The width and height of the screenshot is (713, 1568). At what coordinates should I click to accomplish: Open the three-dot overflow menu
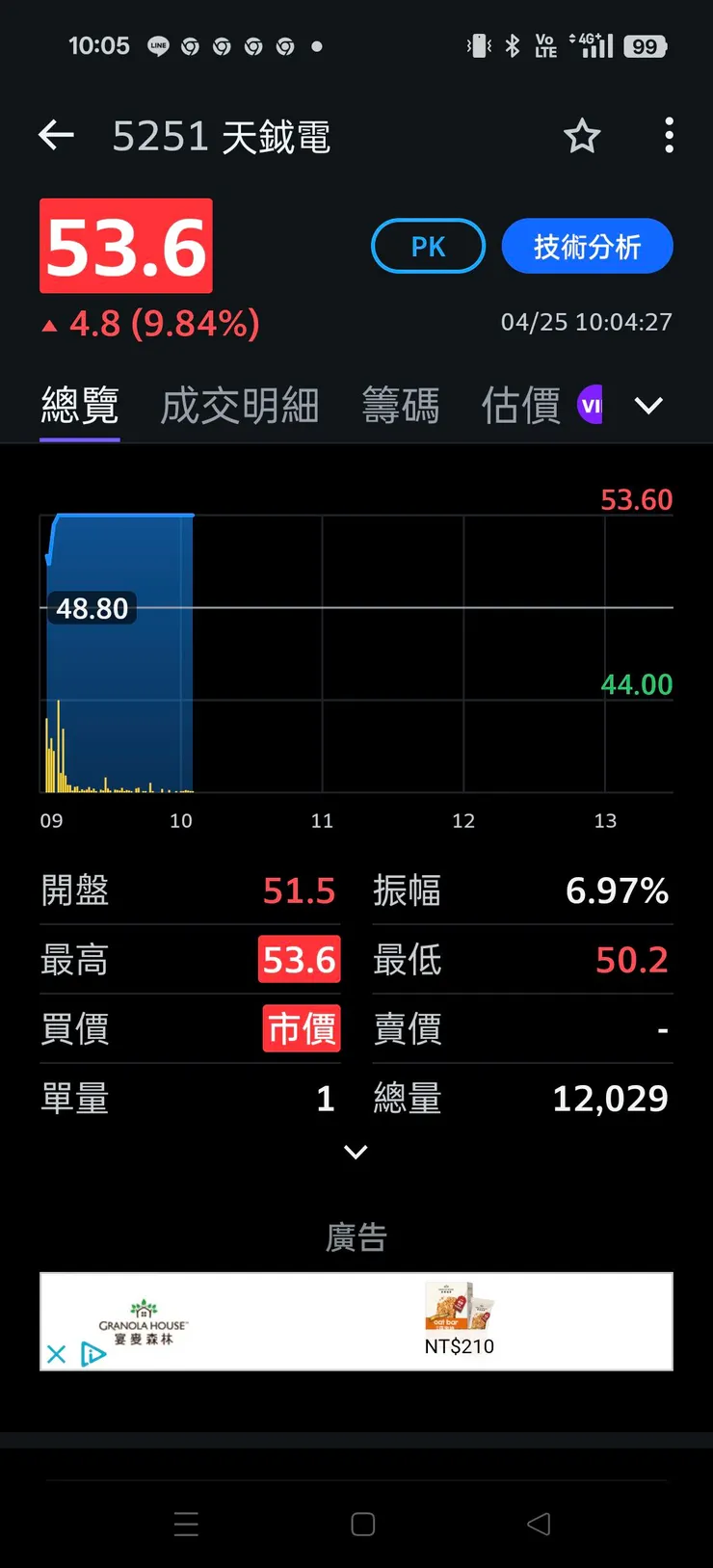click(669, 136)
